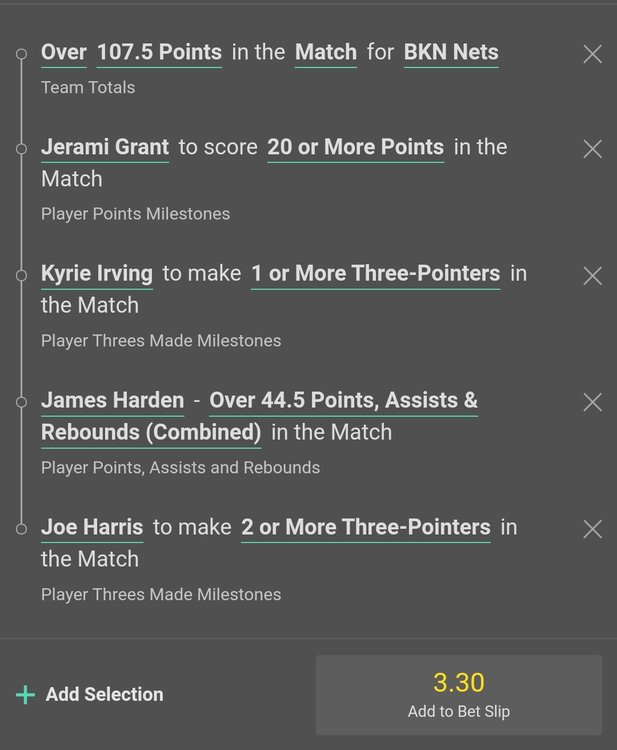Remove the James Harden combined selection

(592, 402)
